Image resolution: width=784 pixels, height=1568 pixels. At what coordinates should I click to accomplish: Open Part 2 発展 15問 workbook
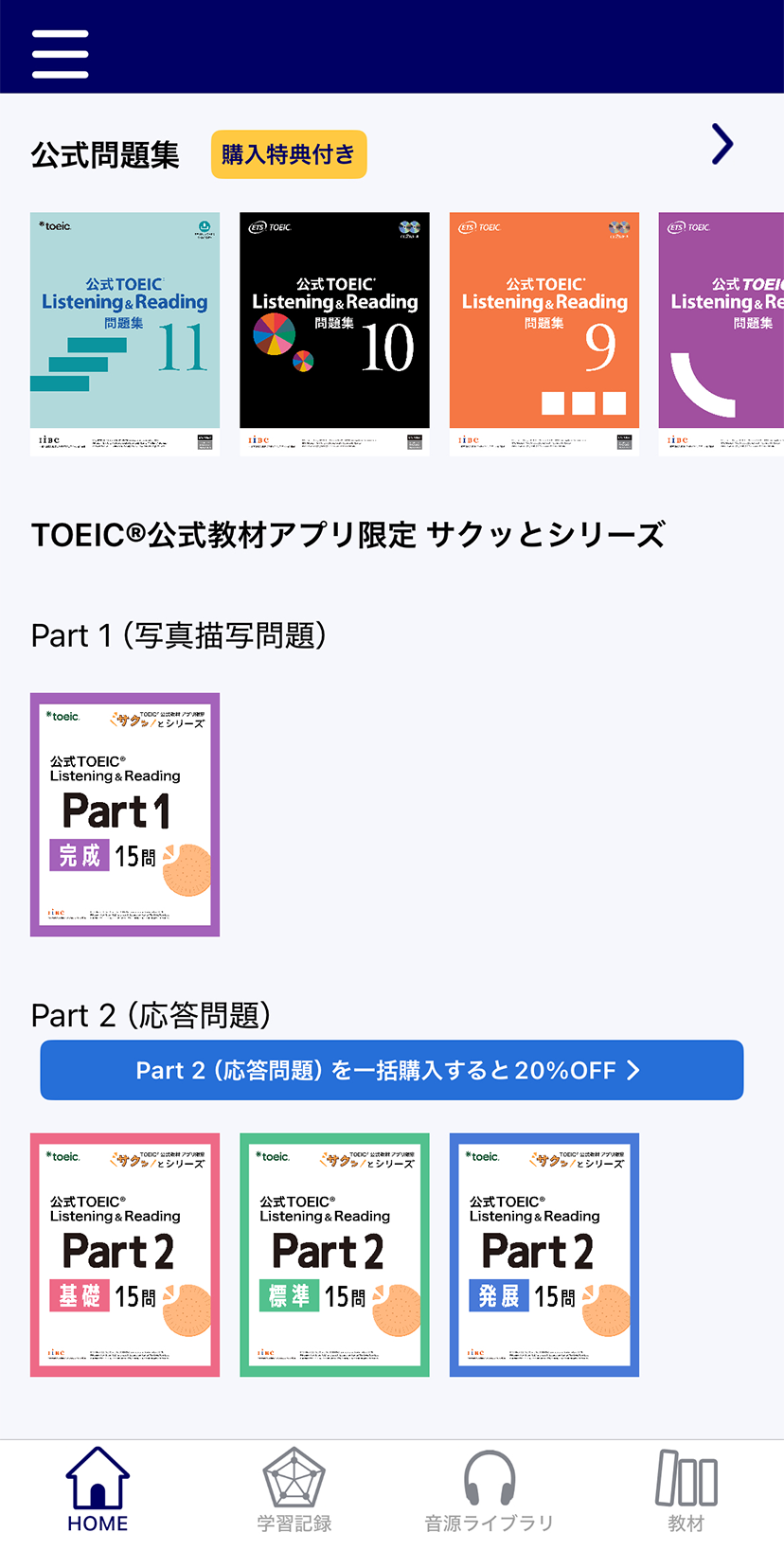point(543,1255)
